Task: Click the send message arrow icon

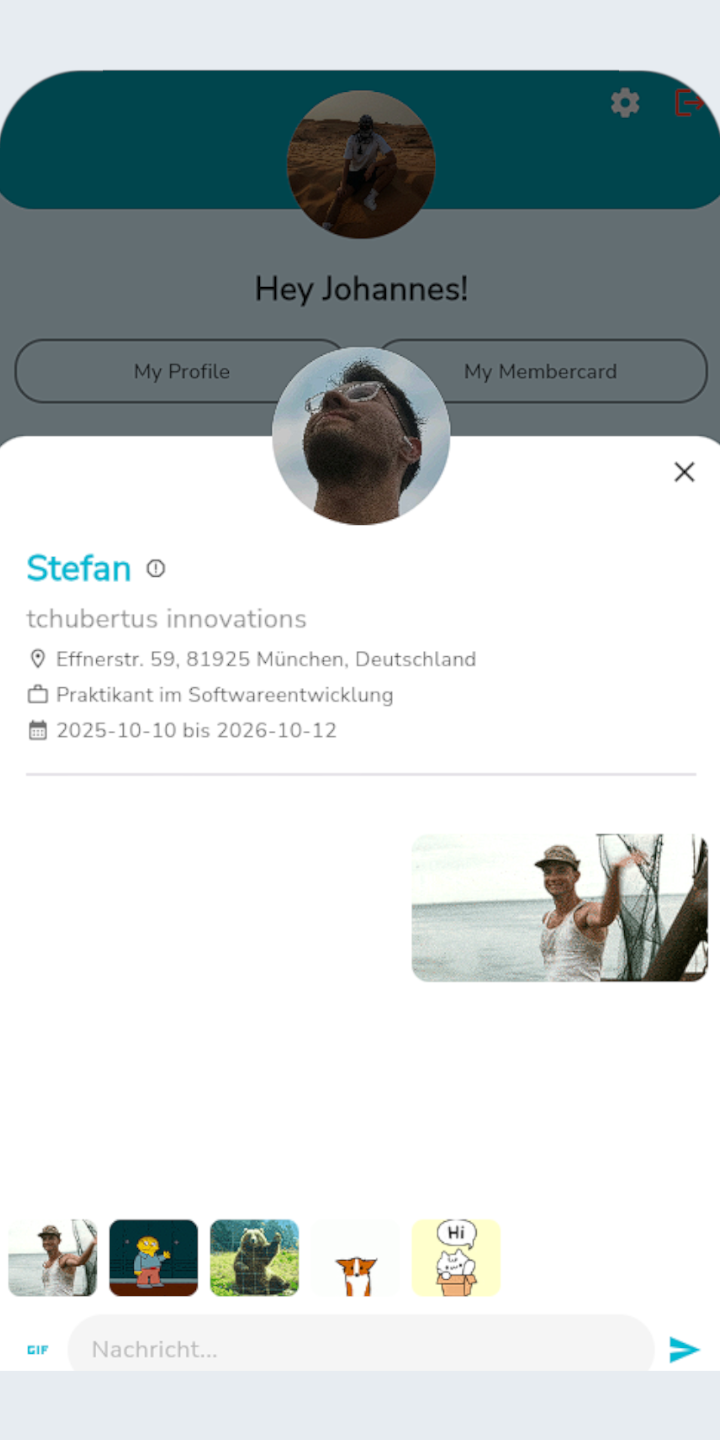Action: coord(684,1349)
